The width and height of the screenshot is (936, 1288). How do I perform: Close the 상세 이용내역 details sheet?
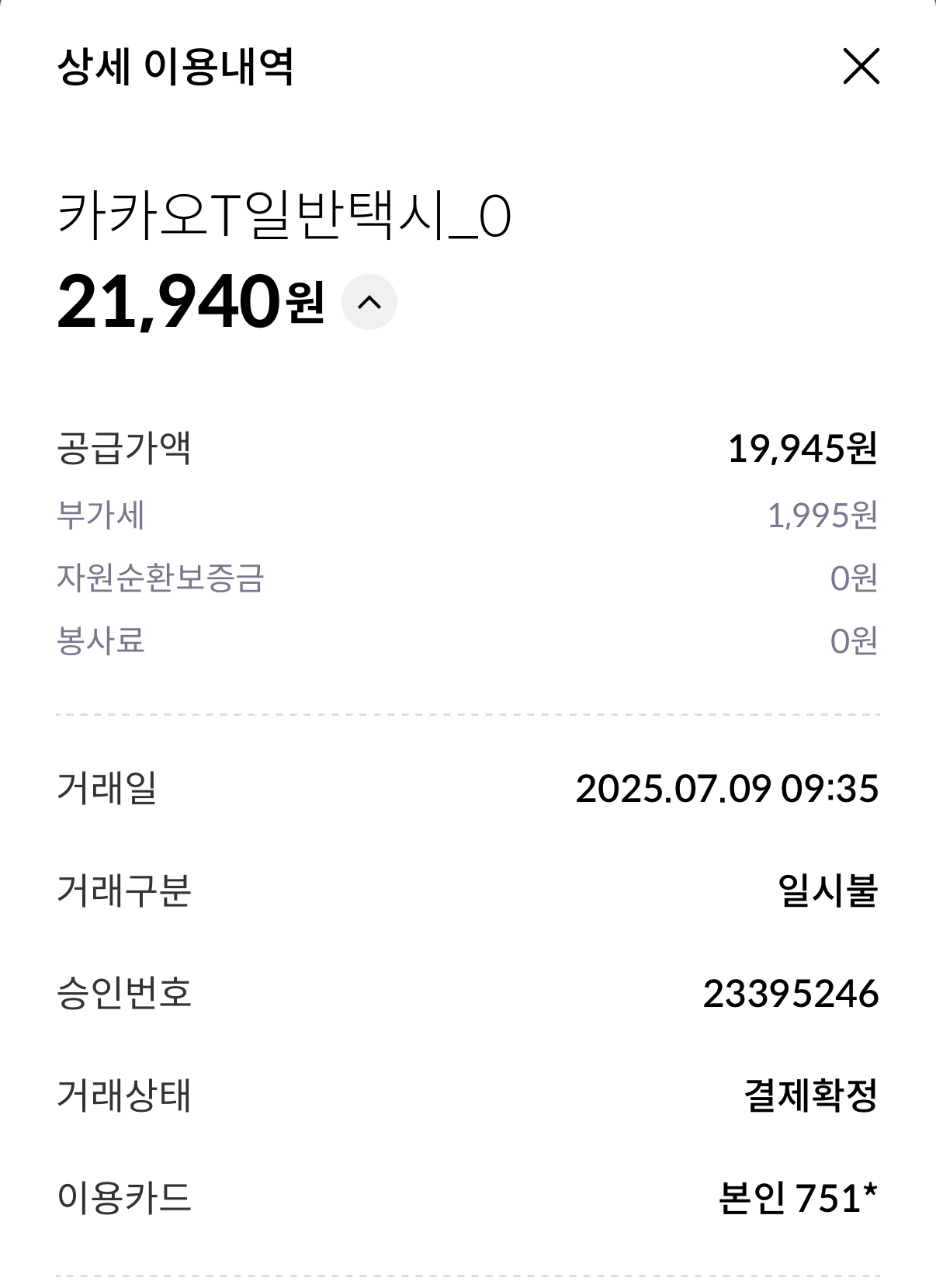click(x=861, y=66)
